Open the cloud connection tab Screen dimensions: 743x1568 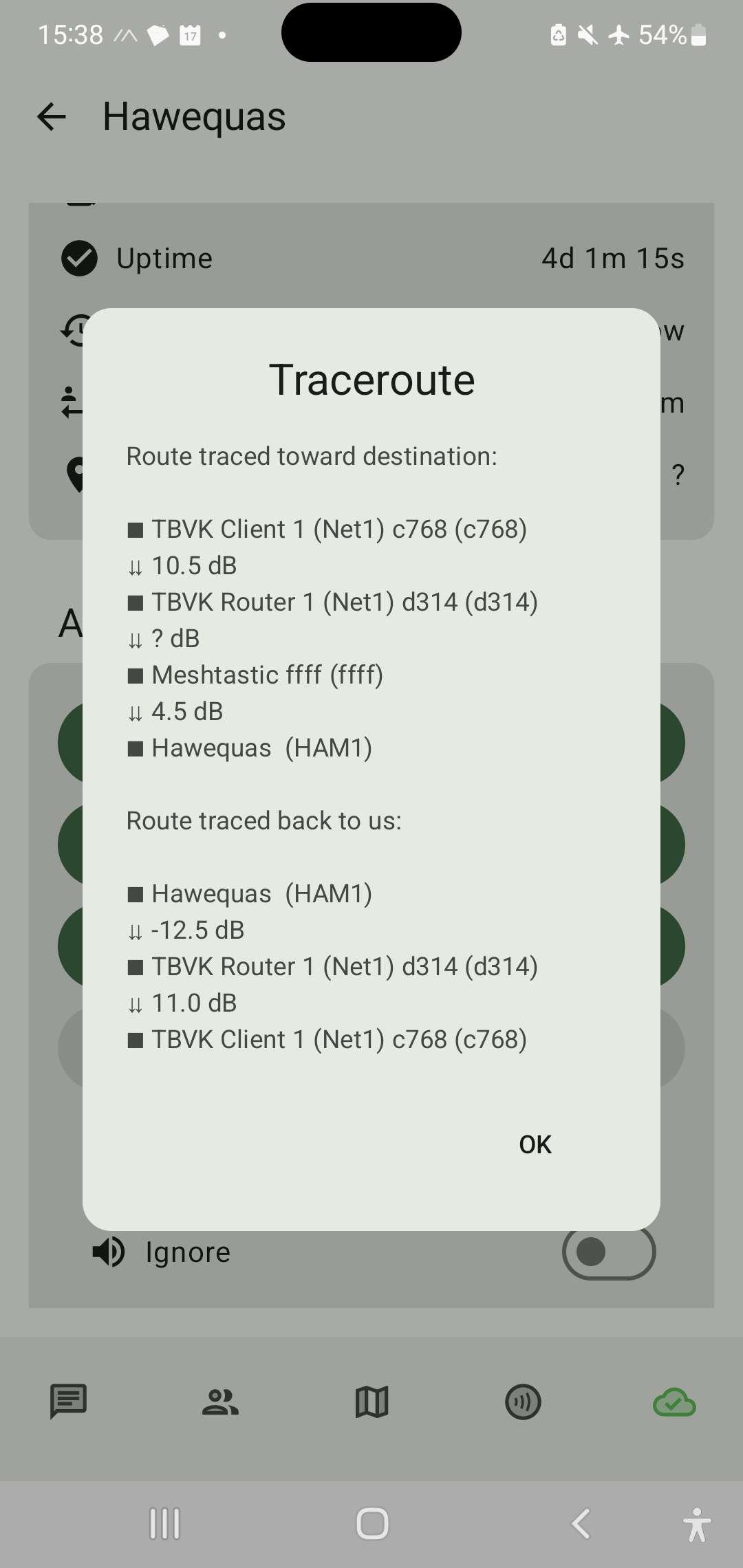pos(674,1401)
